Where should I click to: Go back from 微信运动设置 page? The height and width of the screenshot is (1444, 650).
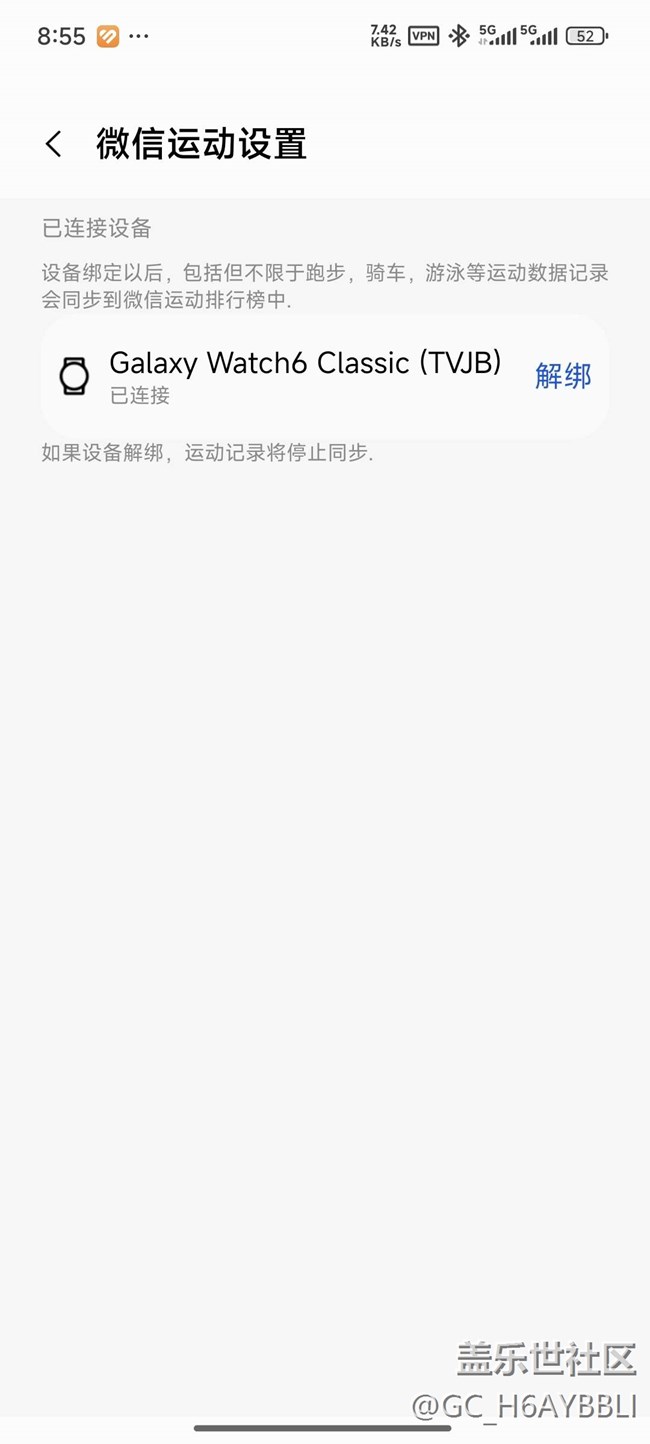[54, 144]
